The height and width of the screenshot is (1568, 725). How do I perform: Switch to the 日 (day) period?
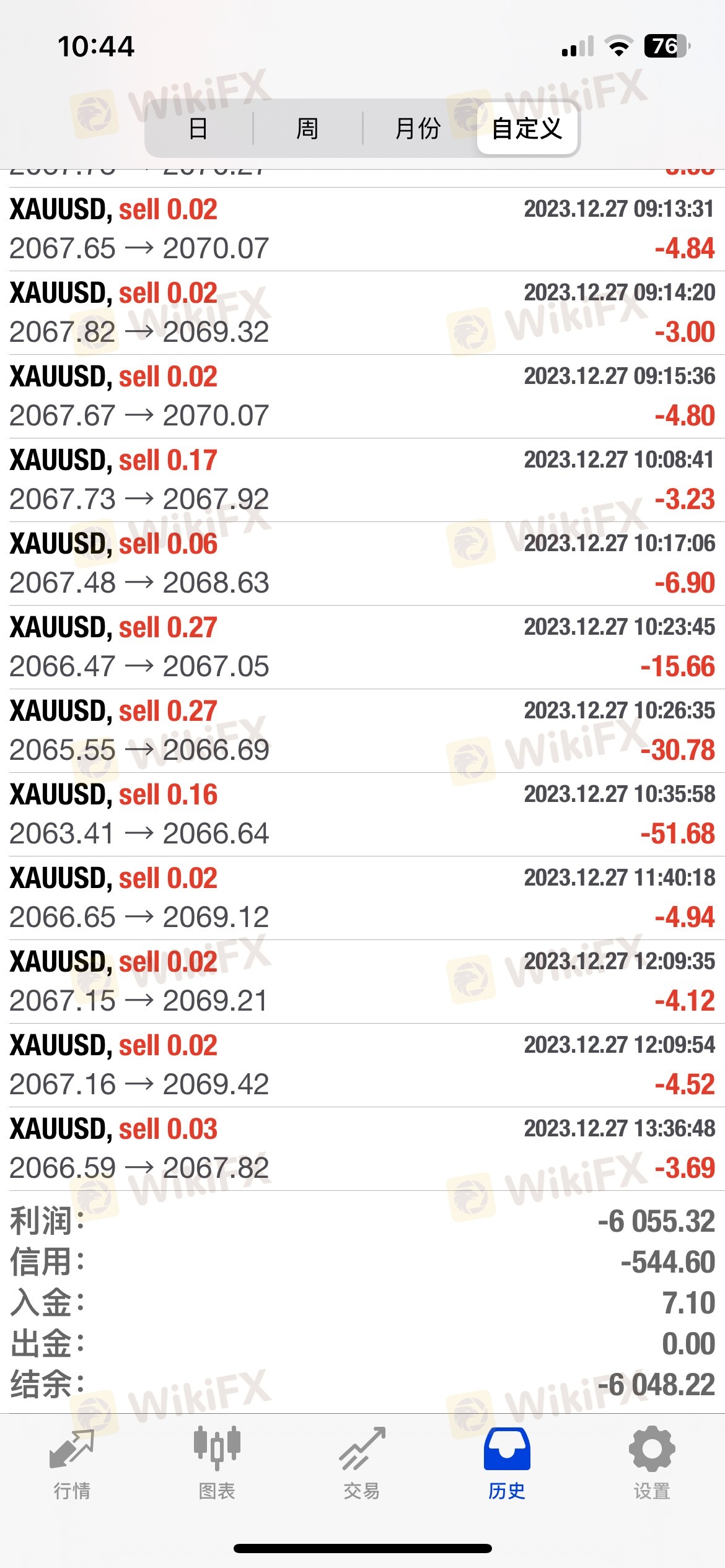199,129
